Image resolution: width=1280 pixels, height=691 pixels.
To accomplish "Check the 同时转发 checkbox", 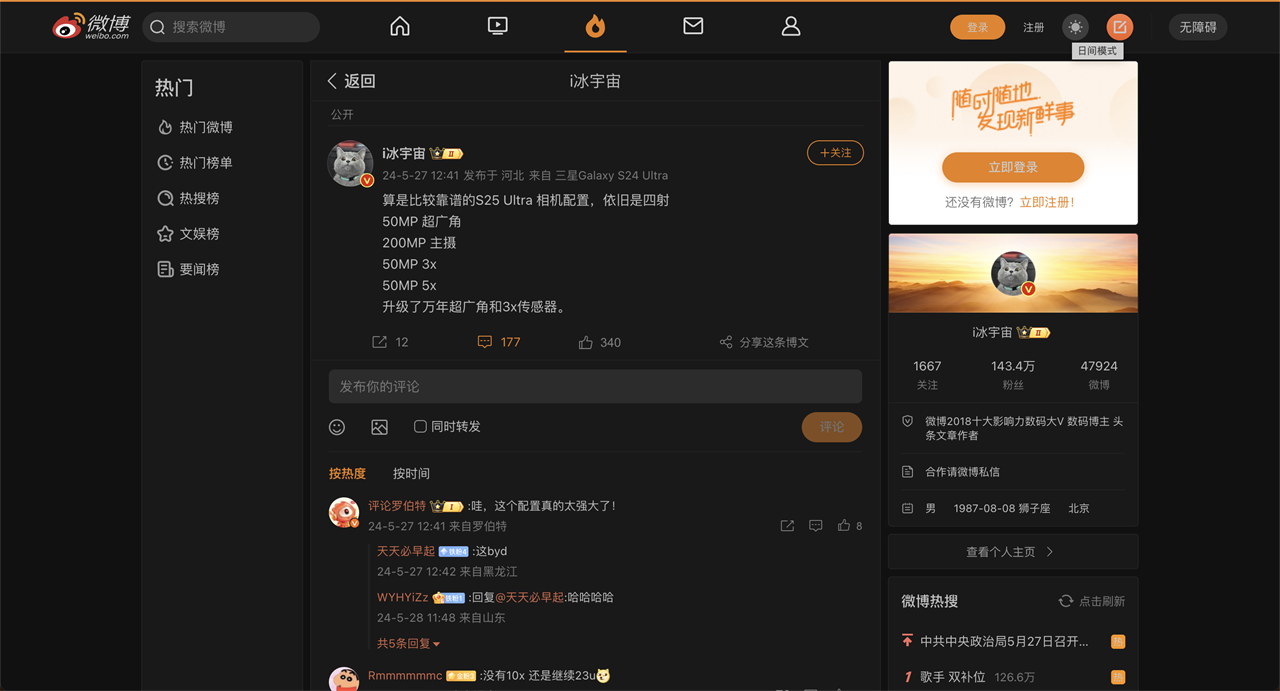I will [420, 426].
